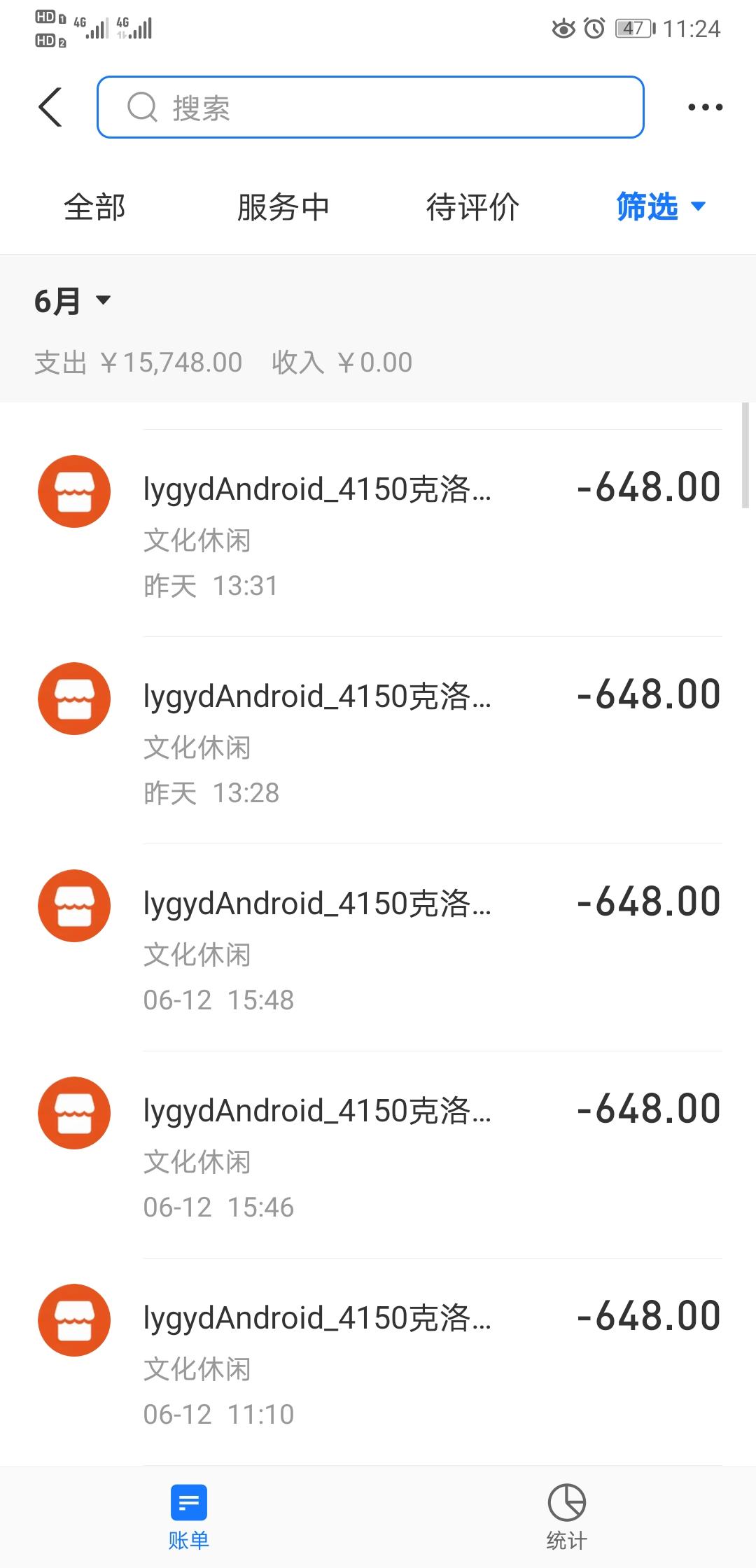This screenshot has height=1568, width=756.
Task: Switch to the 待评价 tab
Action: coord(472,207)
